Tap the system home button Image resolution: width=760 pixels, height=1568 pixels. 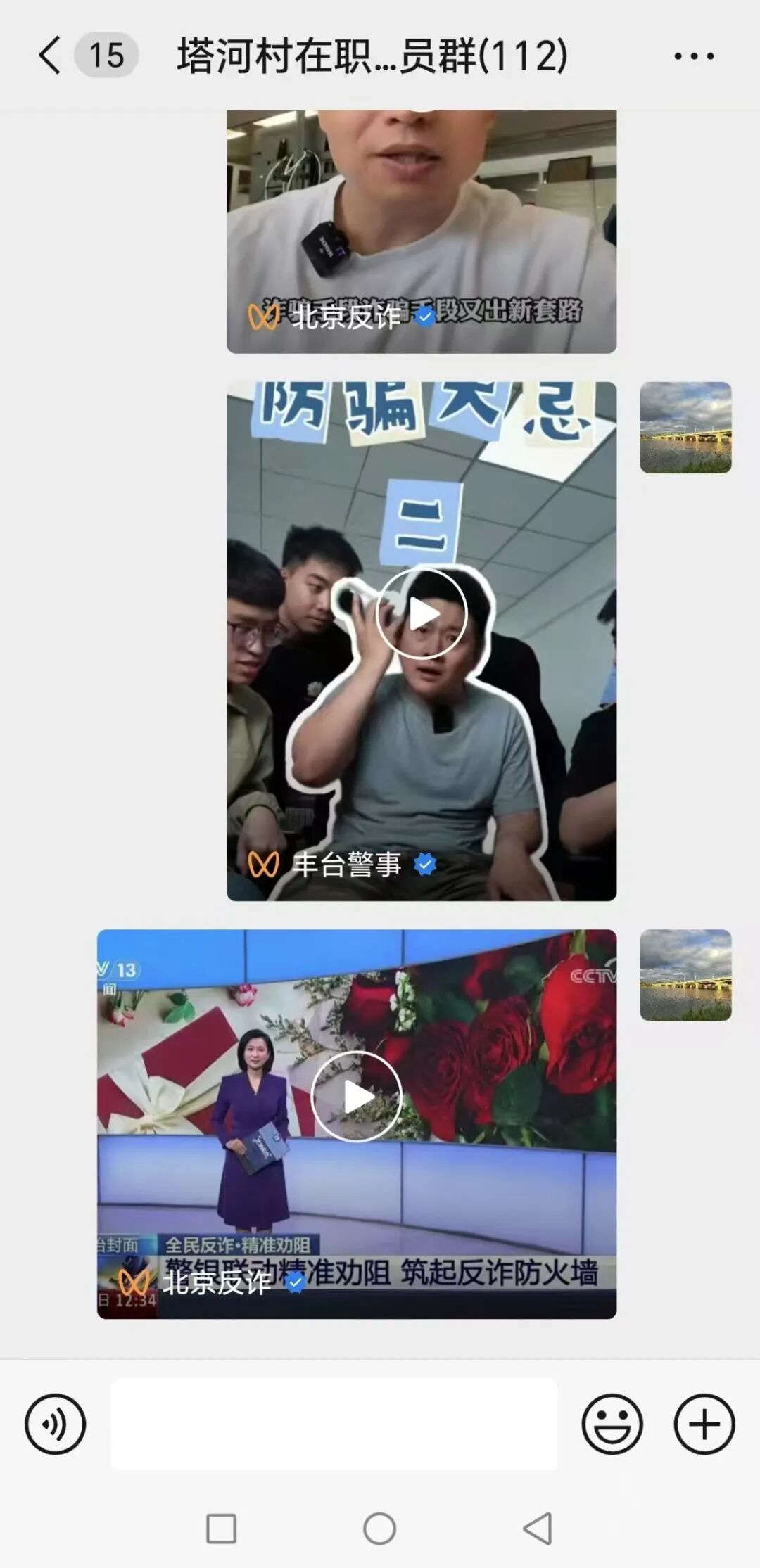tap(379, 1529)
